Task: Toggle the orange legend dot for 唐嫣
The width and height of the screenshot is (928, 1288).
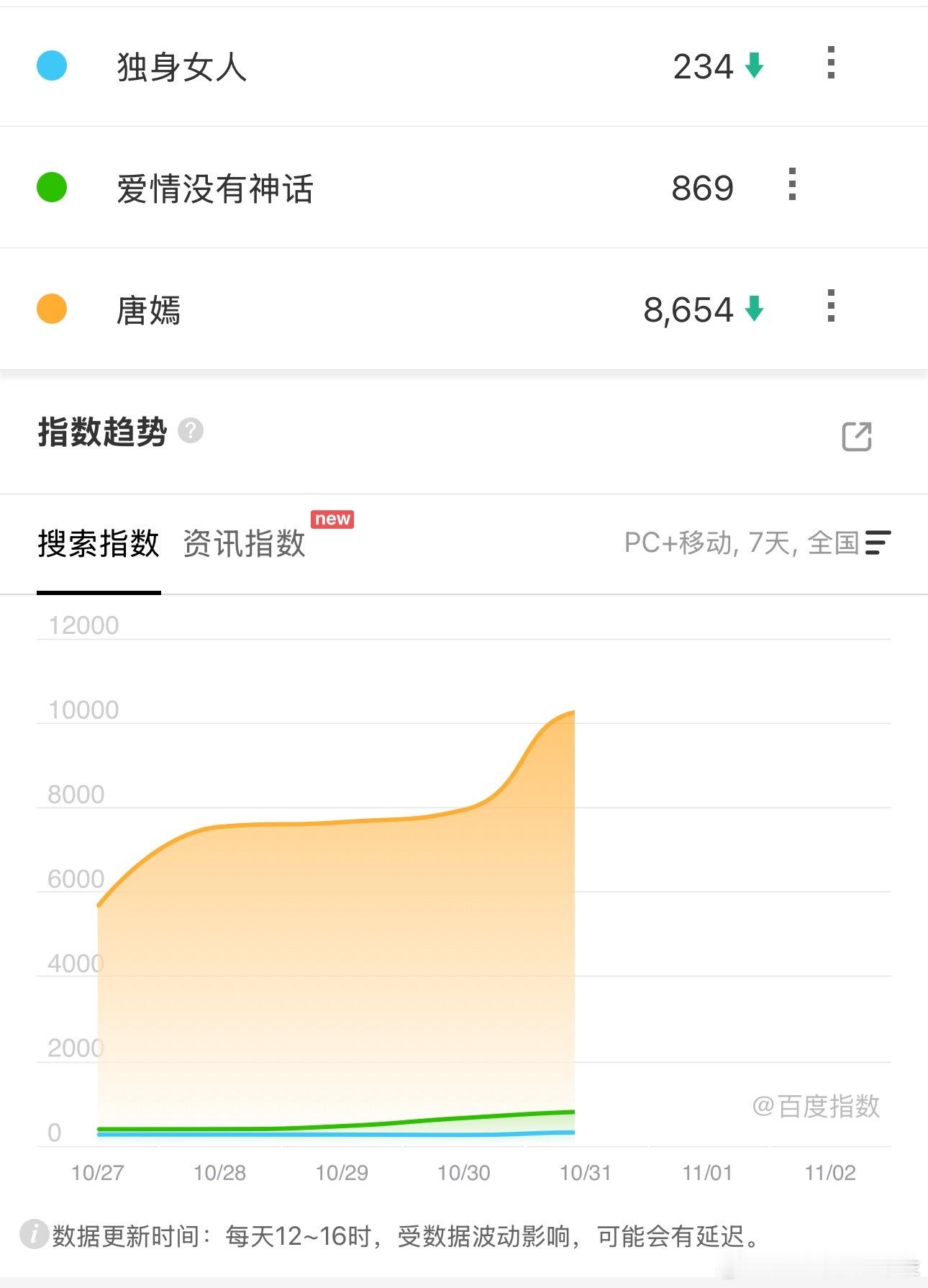Action: click(x=52, y=309)
